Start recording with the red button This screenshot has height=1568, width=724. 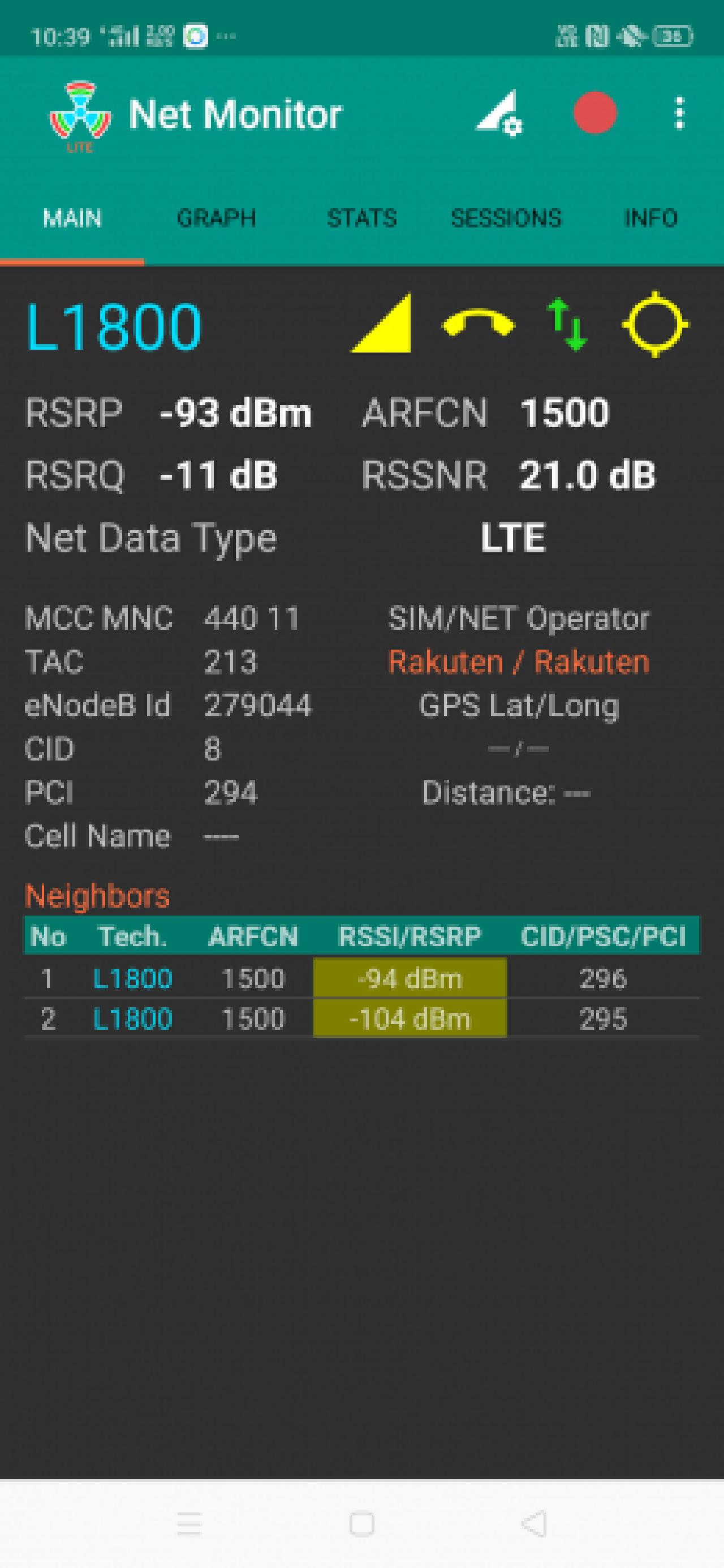click(594, 113)
